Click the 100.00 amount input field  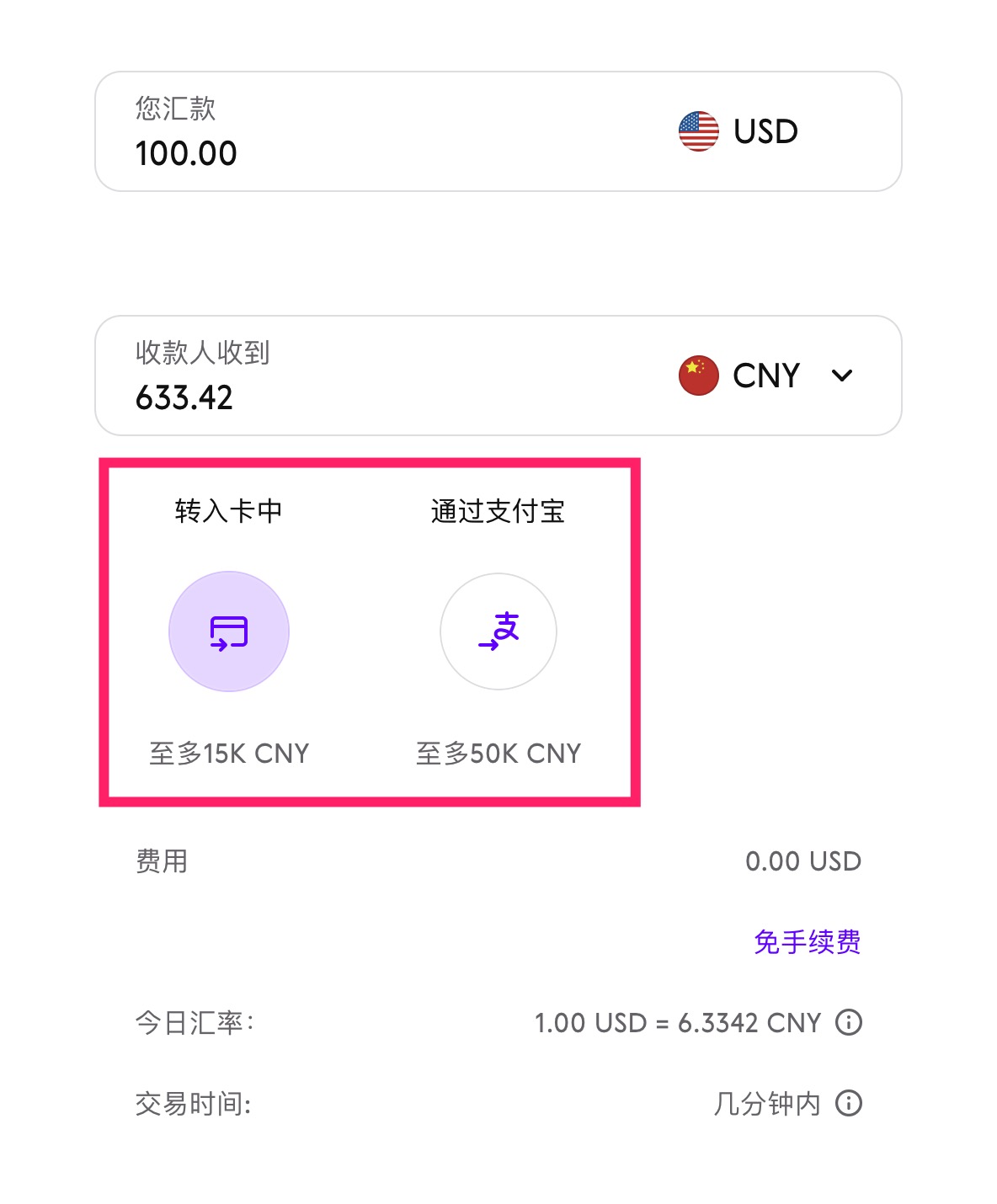click(187, 153)
